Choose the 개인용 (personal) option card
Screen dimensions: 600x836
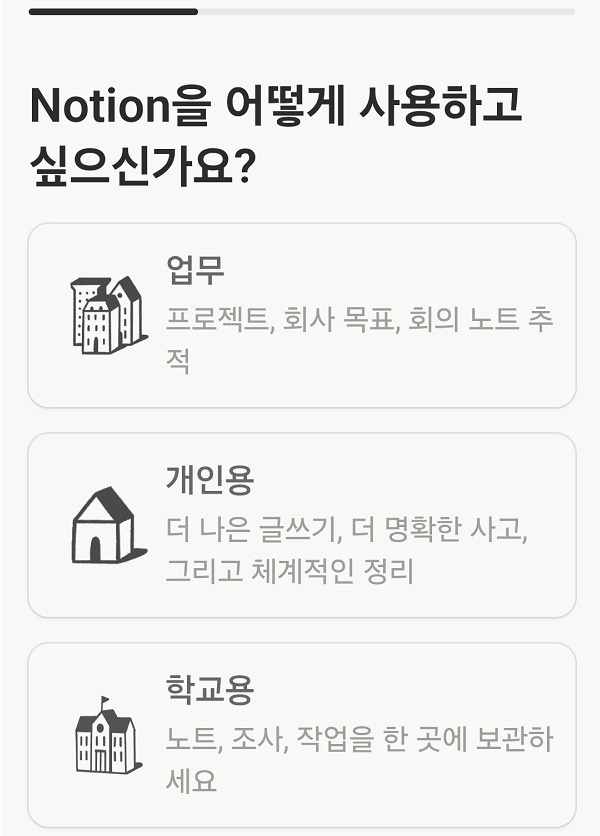pos(301,525)
